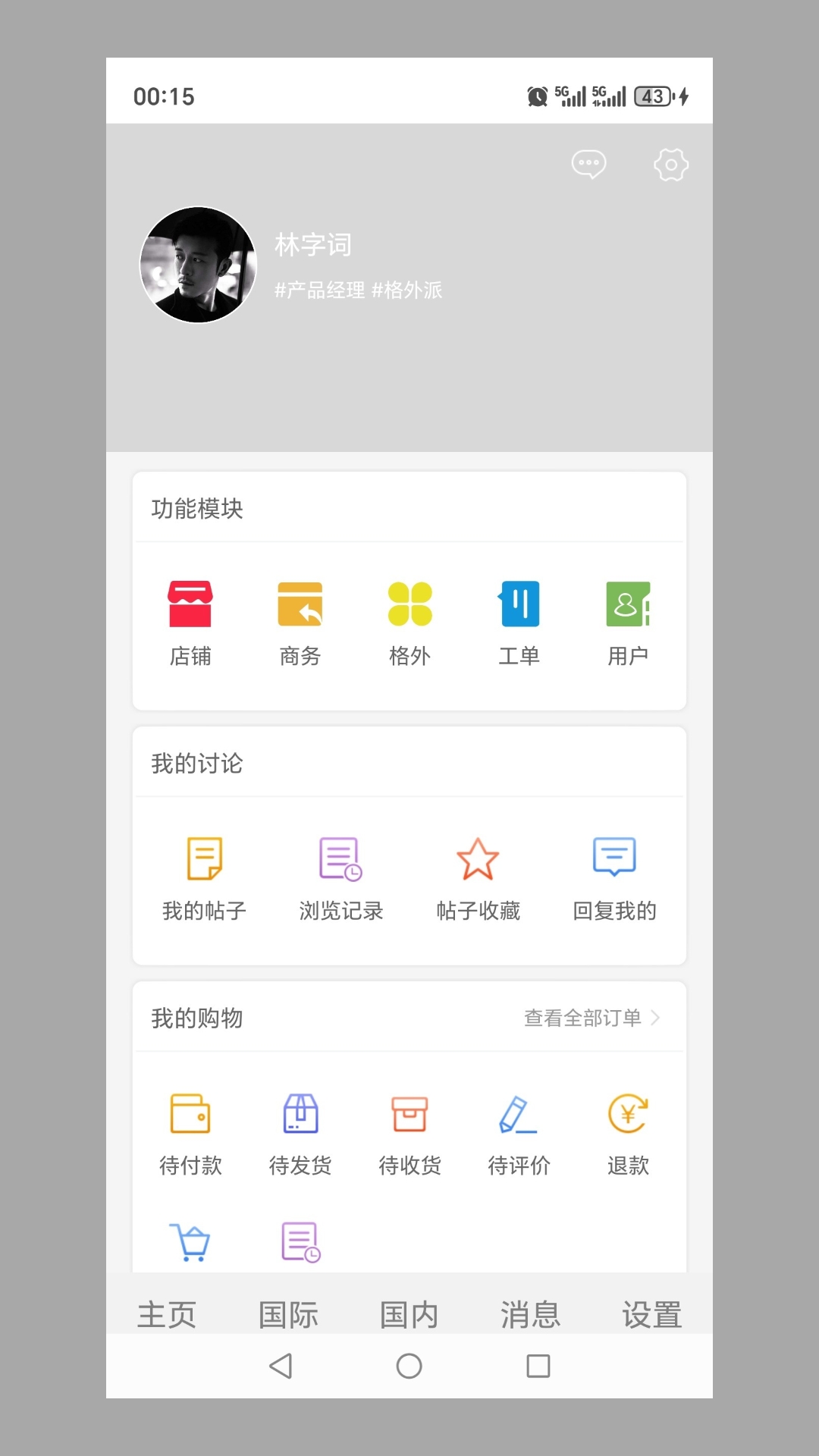Viewport: 819px width, 1456px height.
Task: Switch to the 国际 international tab
Action: click(x=288, y=1314)
